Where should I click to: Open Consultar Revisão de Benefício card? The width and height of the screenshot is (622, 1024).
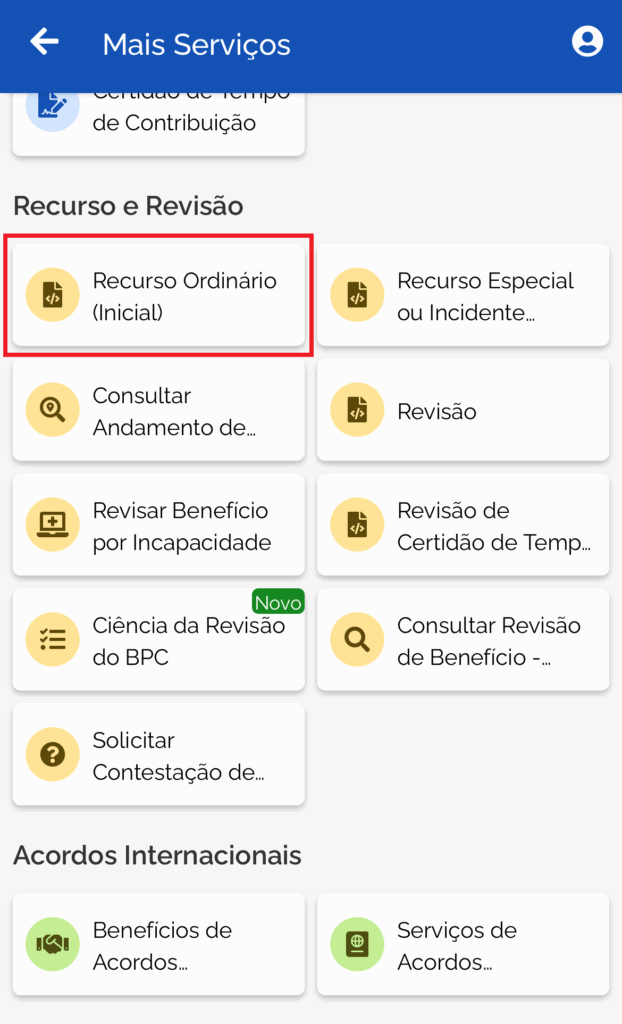tap(463, 640)
